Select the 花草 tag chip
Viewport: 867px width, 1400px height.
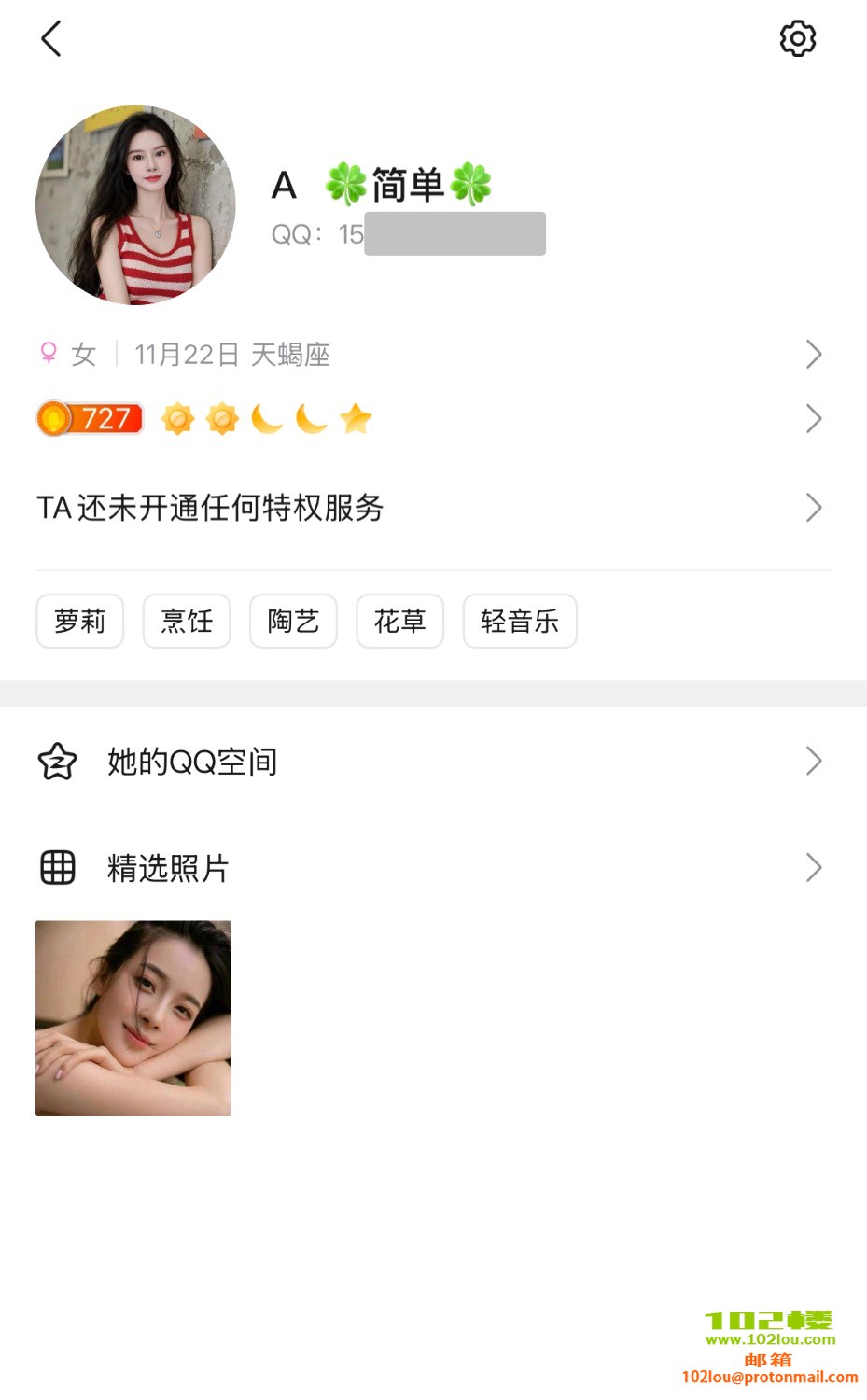point(399,622)
